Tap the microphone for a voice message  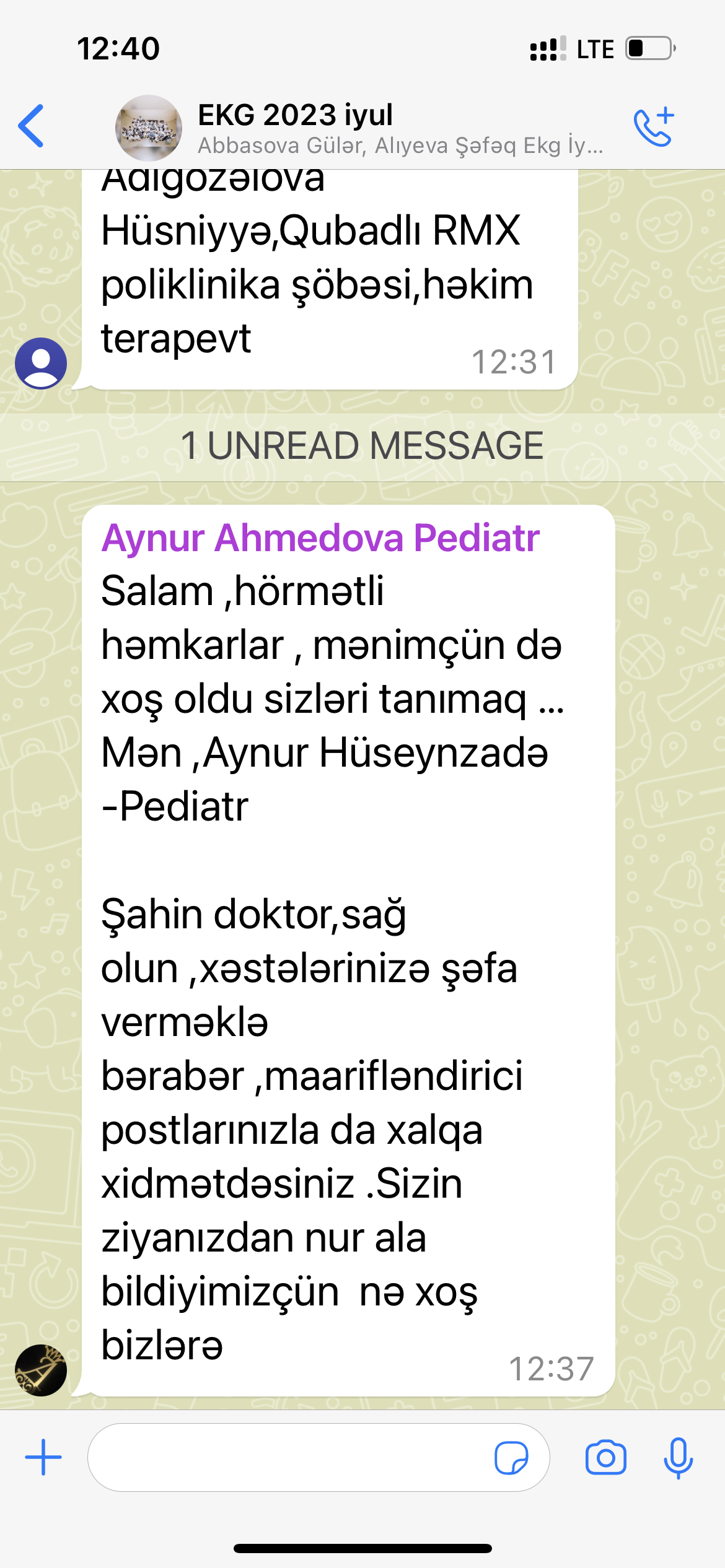678,1457
